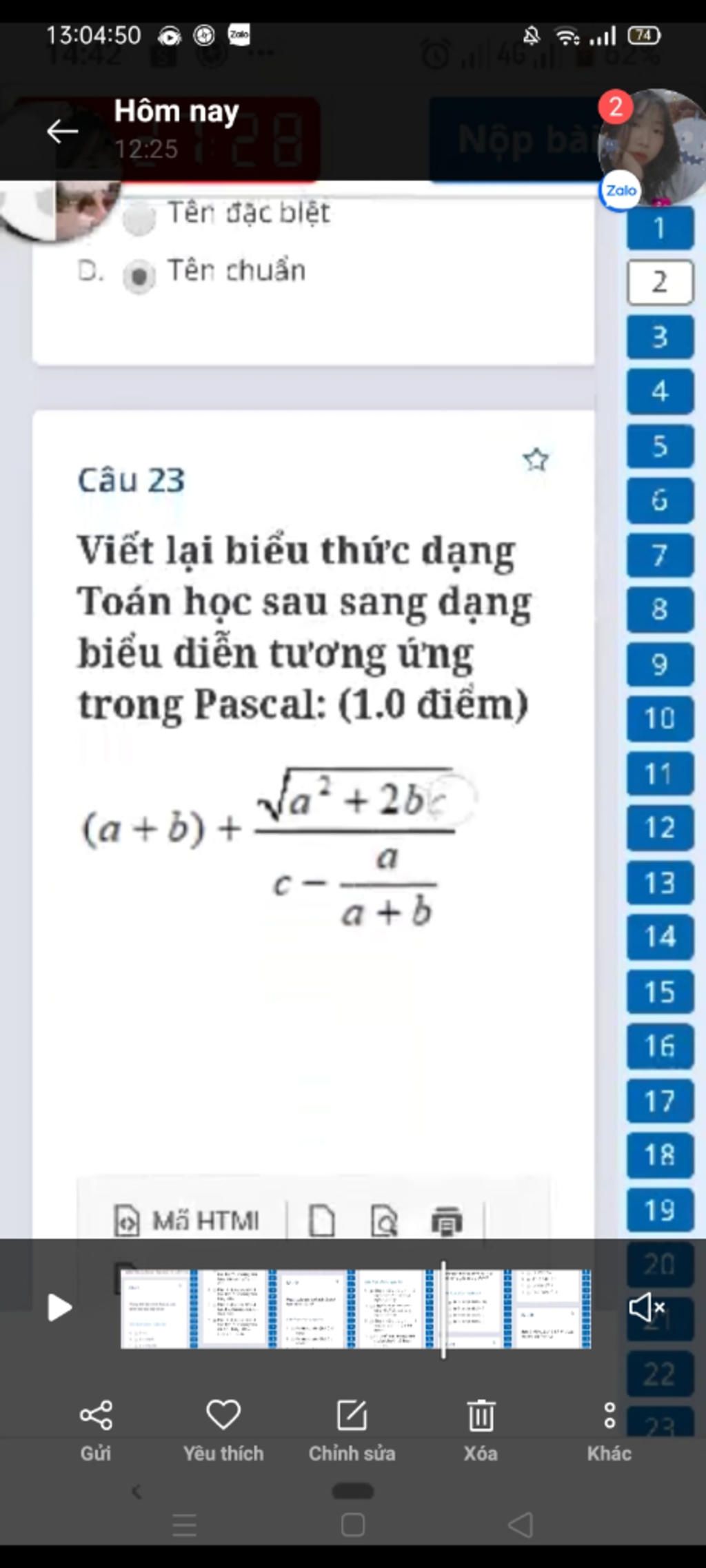
Task: Tap the system back triangle
Action: point(521,1525)
